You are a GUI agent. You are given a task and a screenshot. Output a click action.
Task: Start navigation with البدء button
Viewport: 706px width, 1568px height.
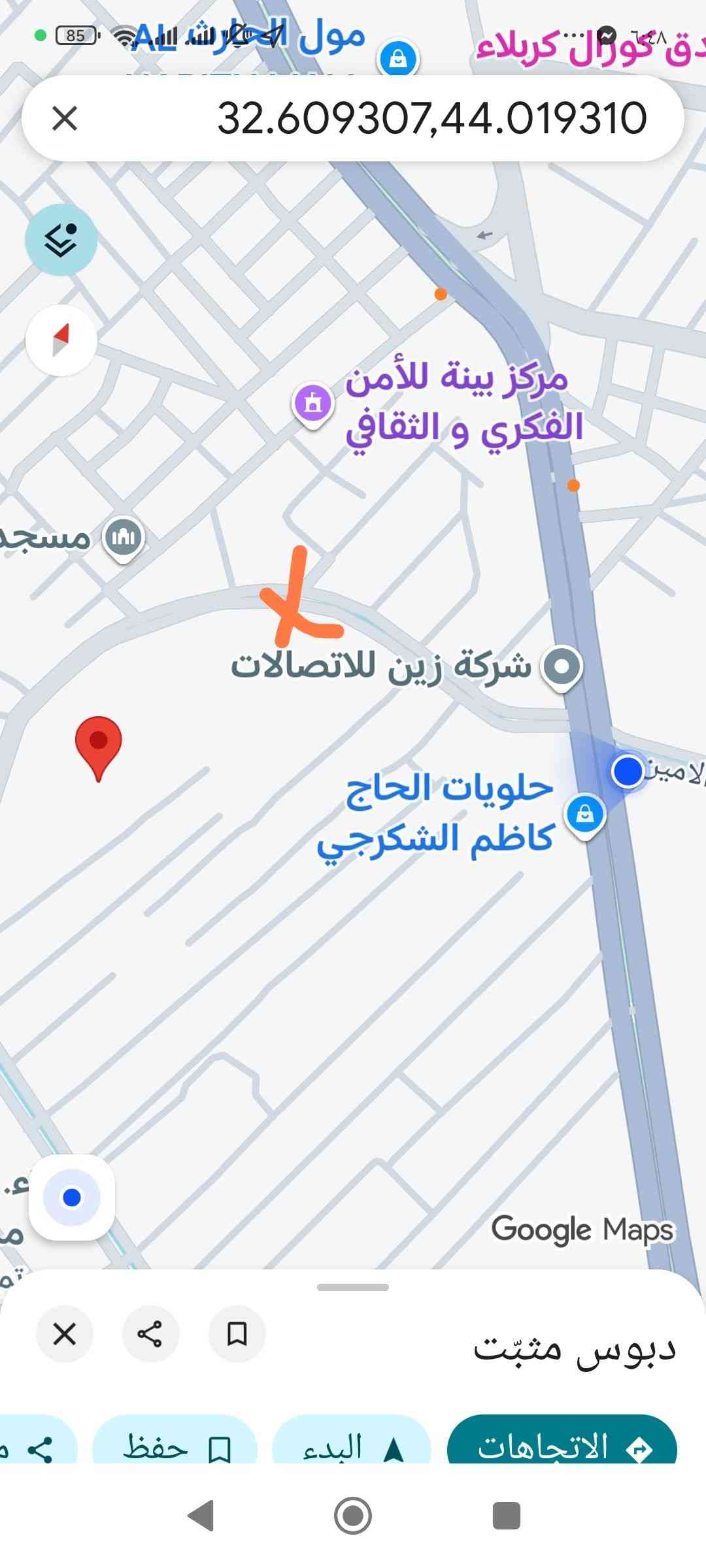351,1447
